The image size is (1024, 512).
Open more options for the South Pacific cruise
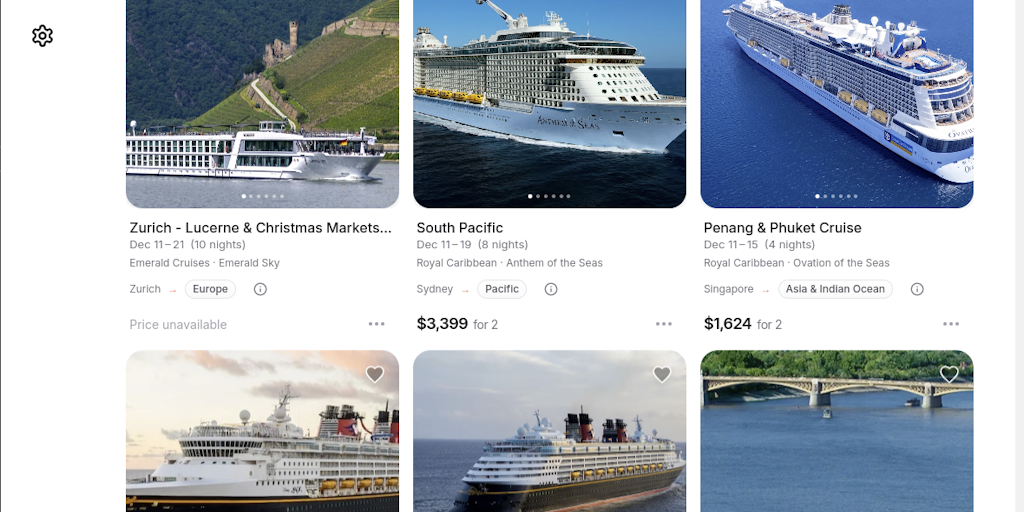pyautogui.click(x=664, y=324)
